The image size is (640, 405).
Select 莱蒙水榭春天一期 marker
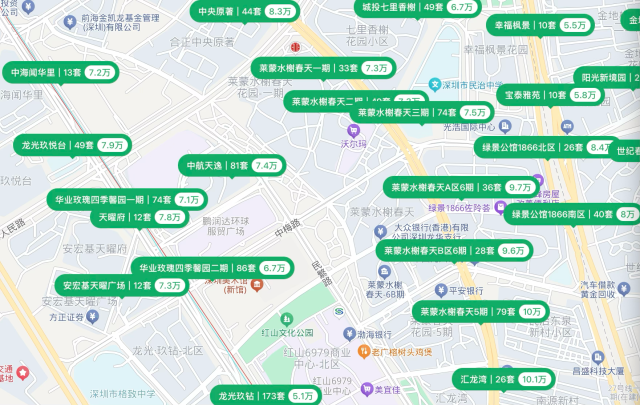pos(323,68)
